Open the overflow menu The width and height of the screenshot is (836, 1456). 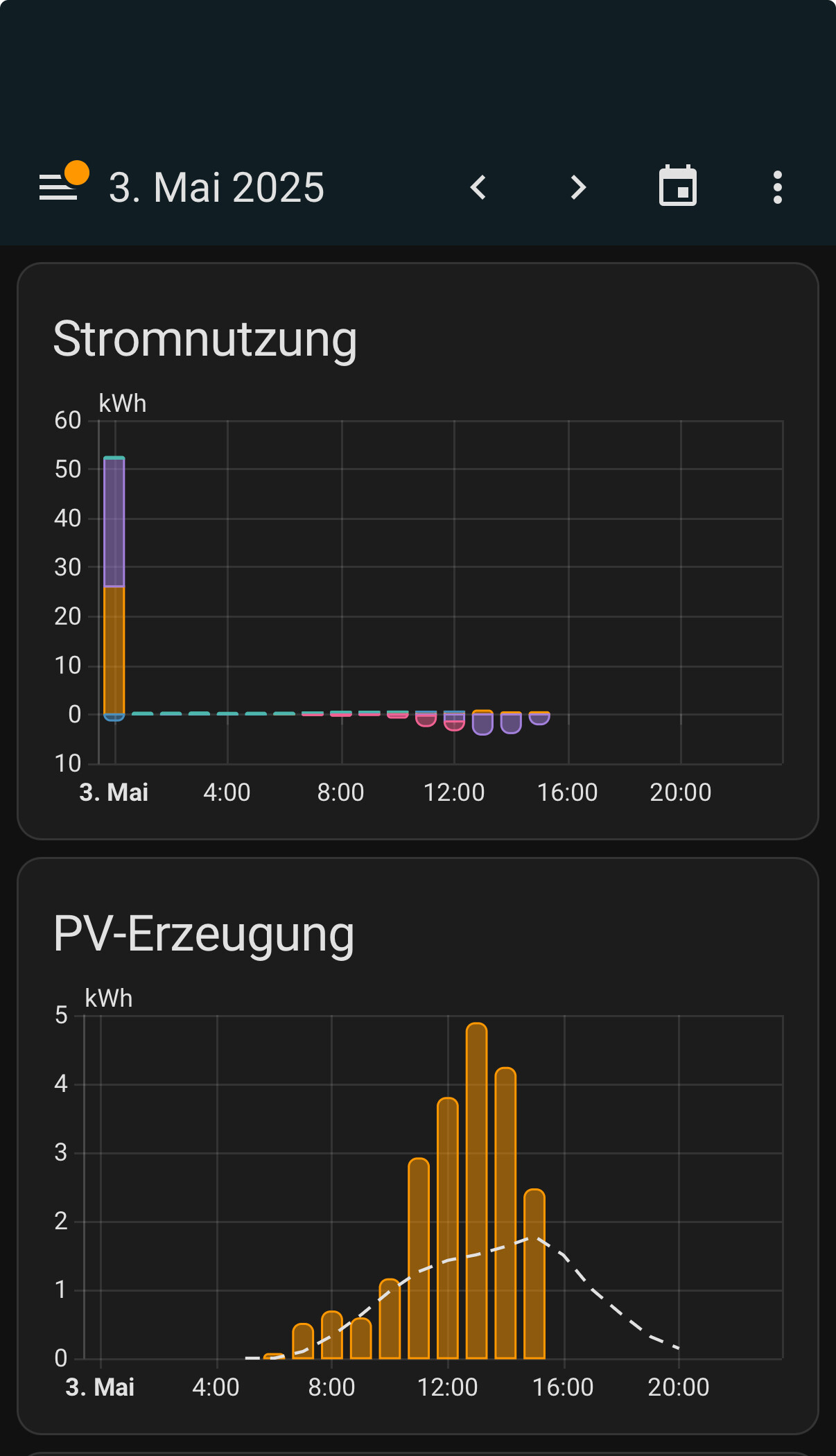point(777,187)
